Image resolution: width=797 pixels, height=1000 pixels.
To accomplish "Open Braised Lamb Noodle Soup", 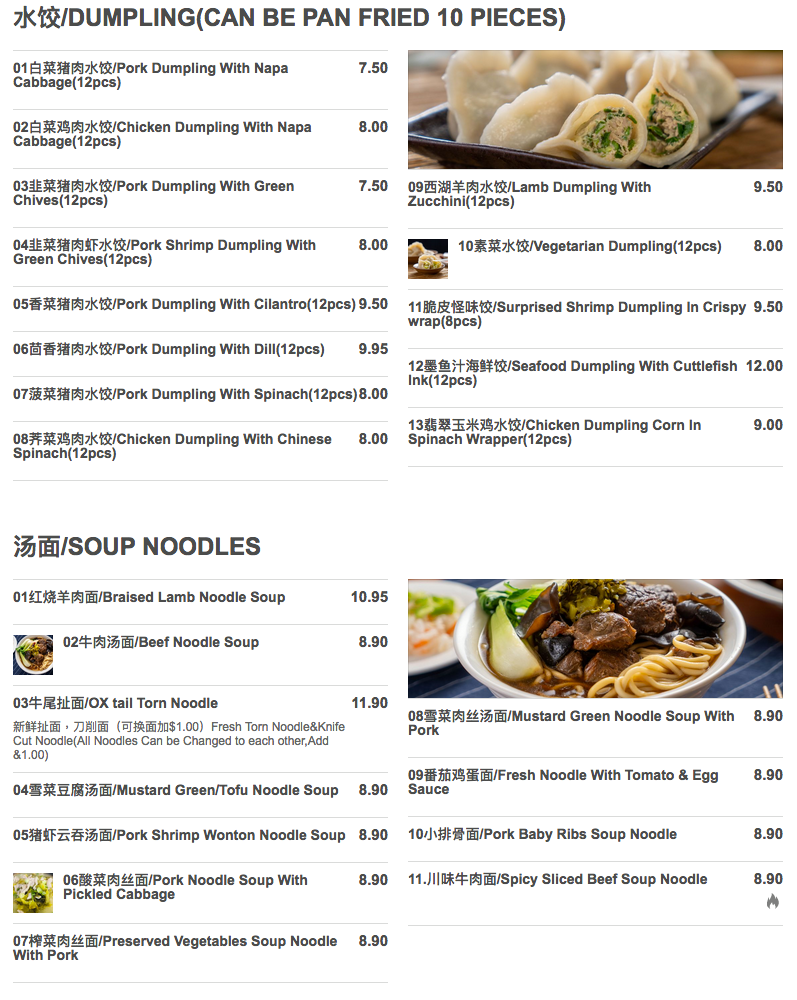I will pos(149,597).
